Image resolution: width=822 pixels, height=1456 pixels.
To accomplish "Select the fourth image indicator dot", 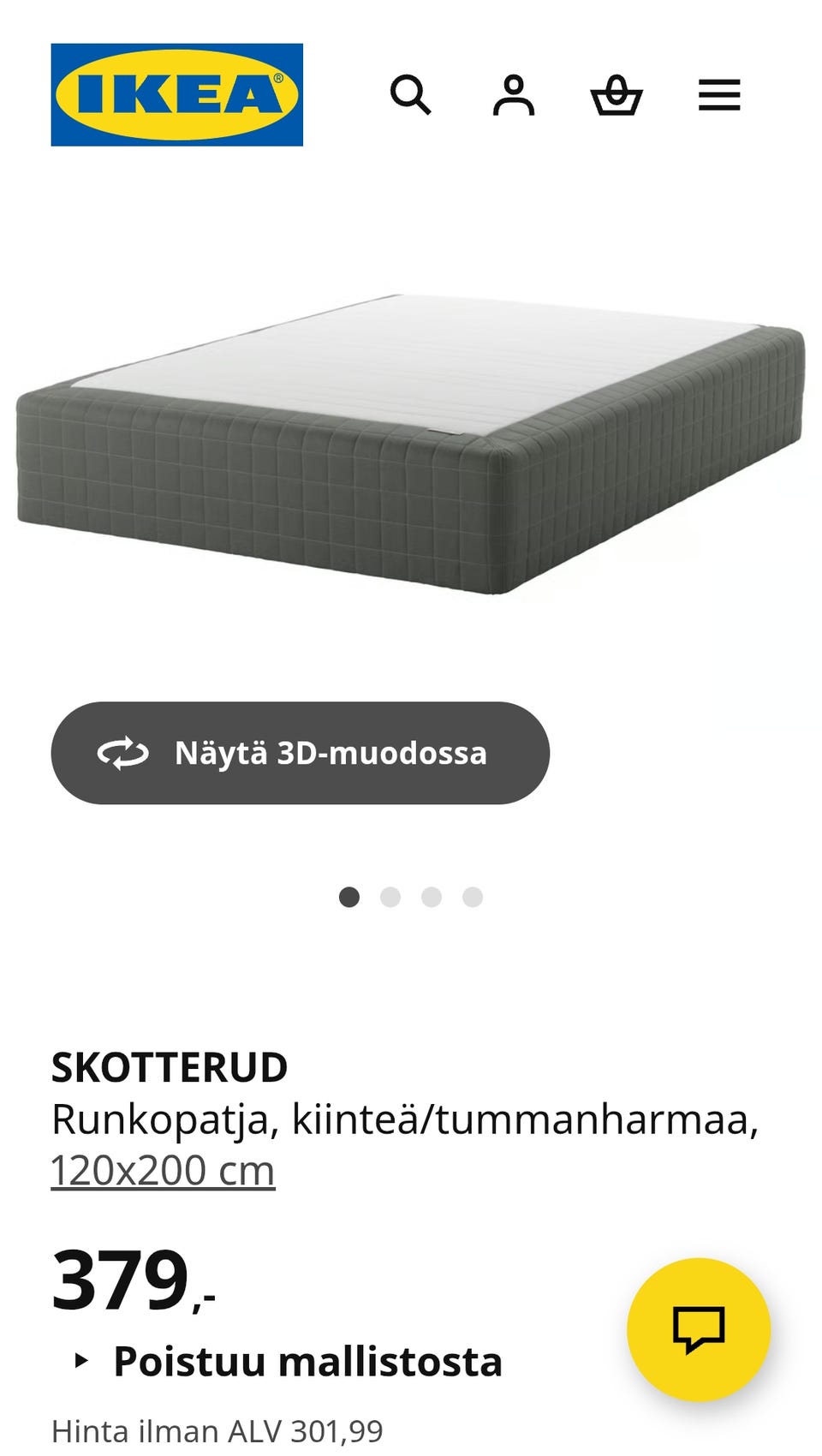I will point(473,897).
